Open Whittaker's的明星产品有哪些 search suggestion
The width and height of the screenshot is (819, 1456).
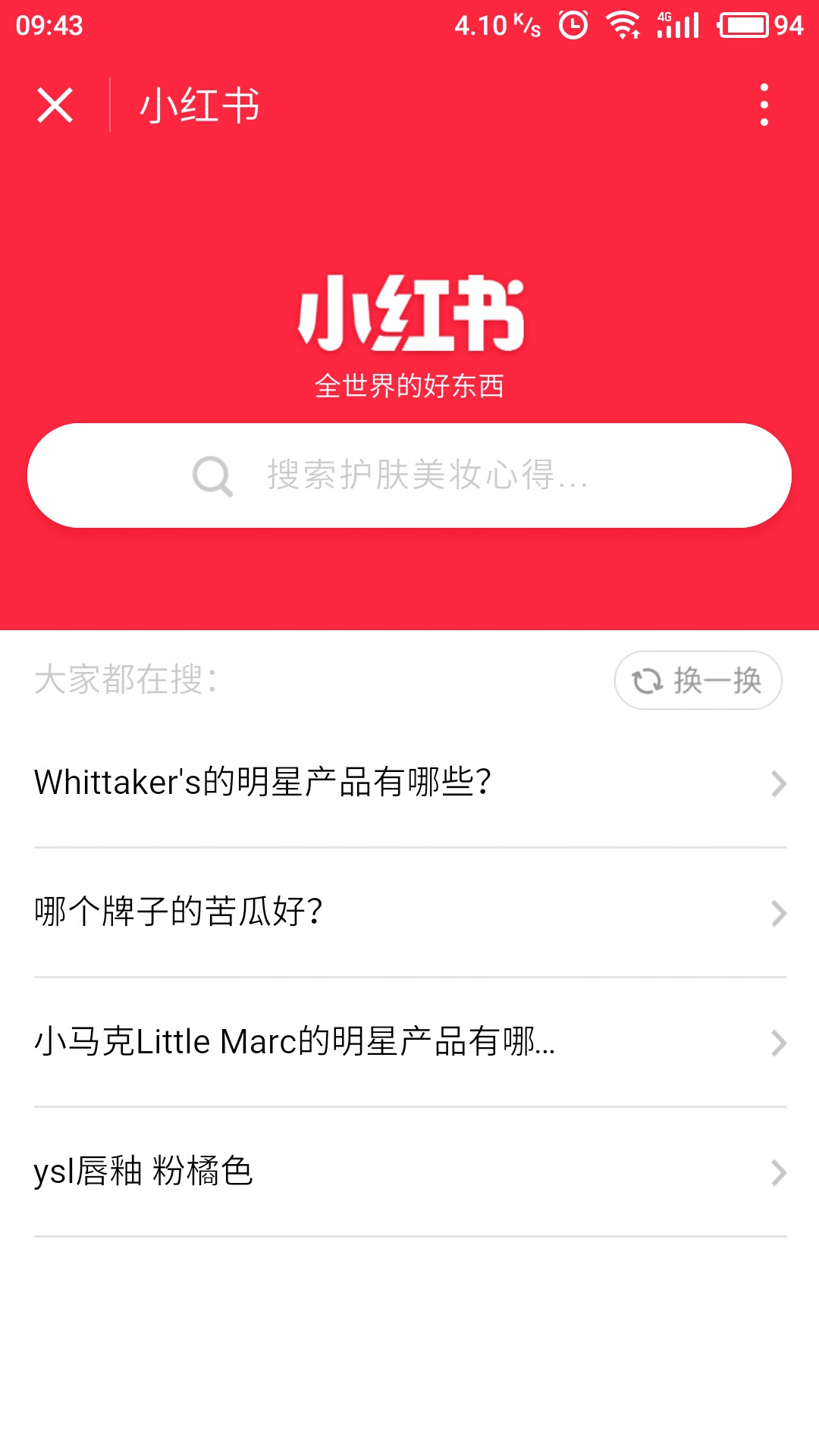click(409, 783)
